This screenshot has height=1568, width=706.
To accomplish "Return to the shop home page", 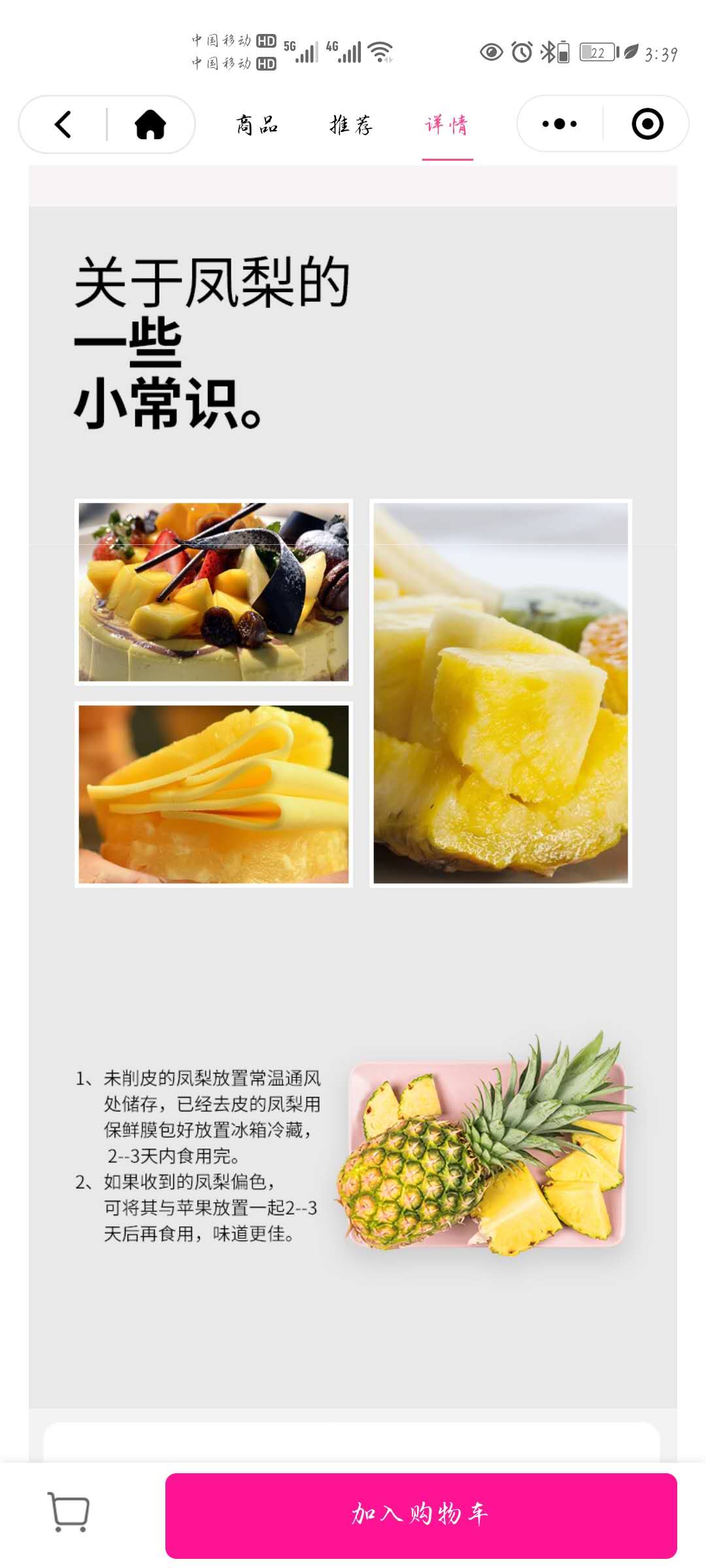I will [x=150, y=124].
